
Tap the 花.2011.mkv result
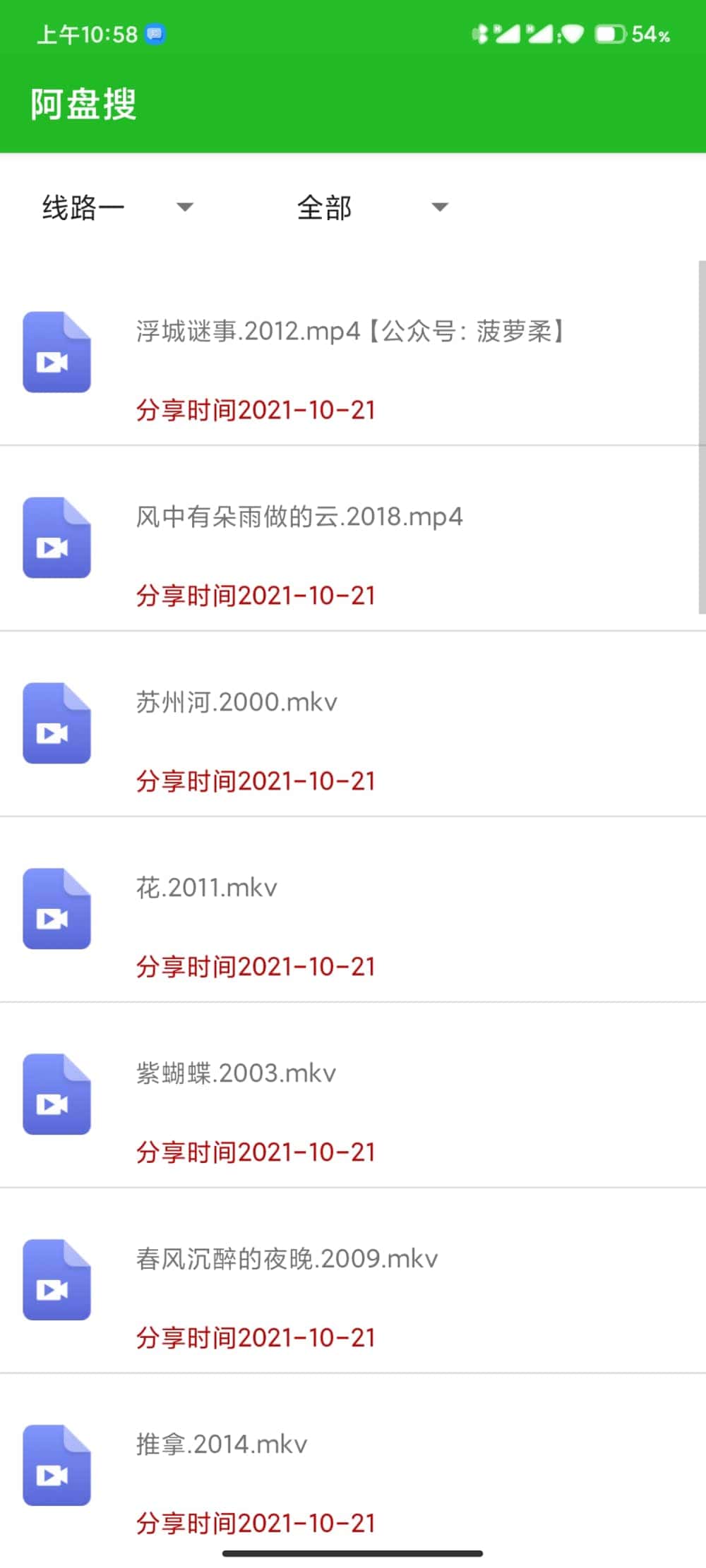[x=206, y=888]
